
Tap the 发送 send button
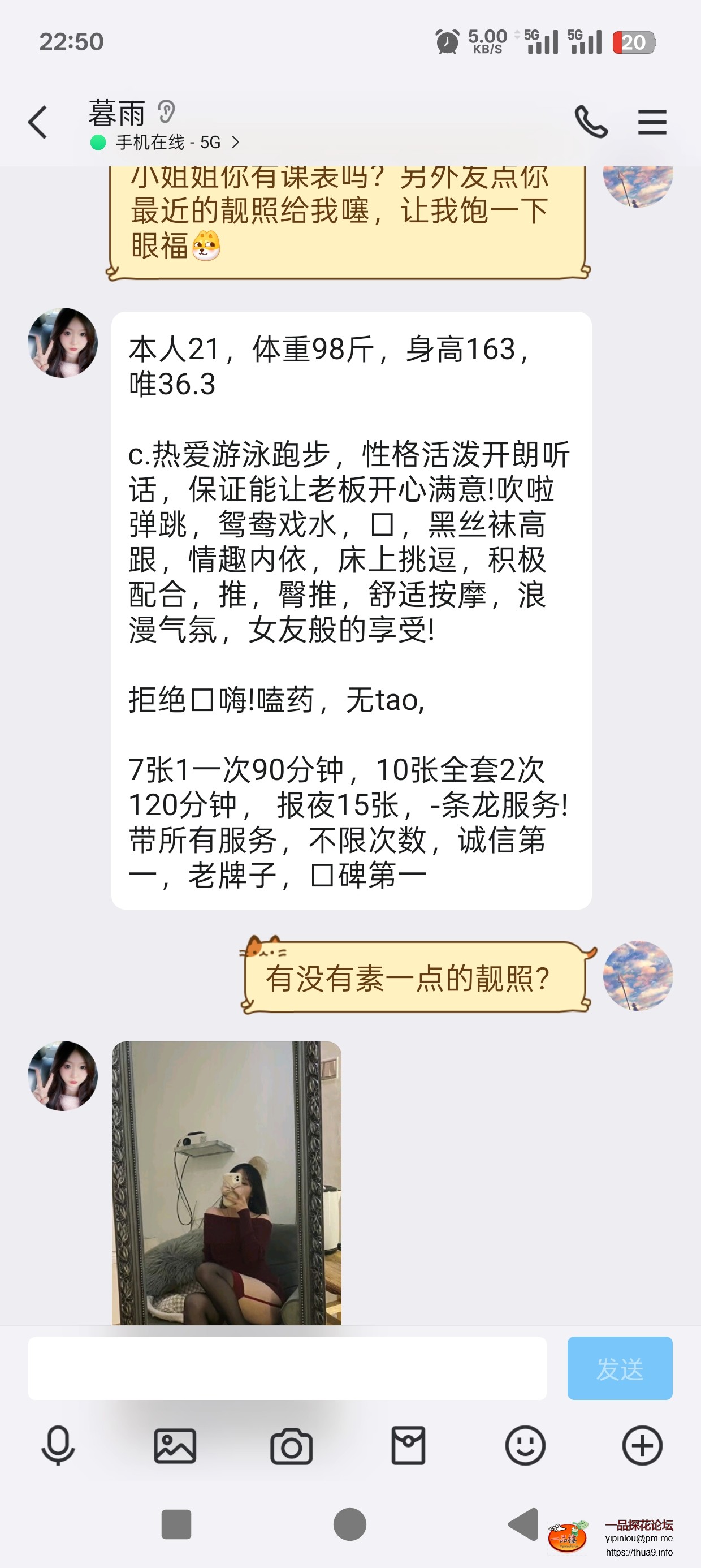pyautogui.click(x=620, y=1367)
